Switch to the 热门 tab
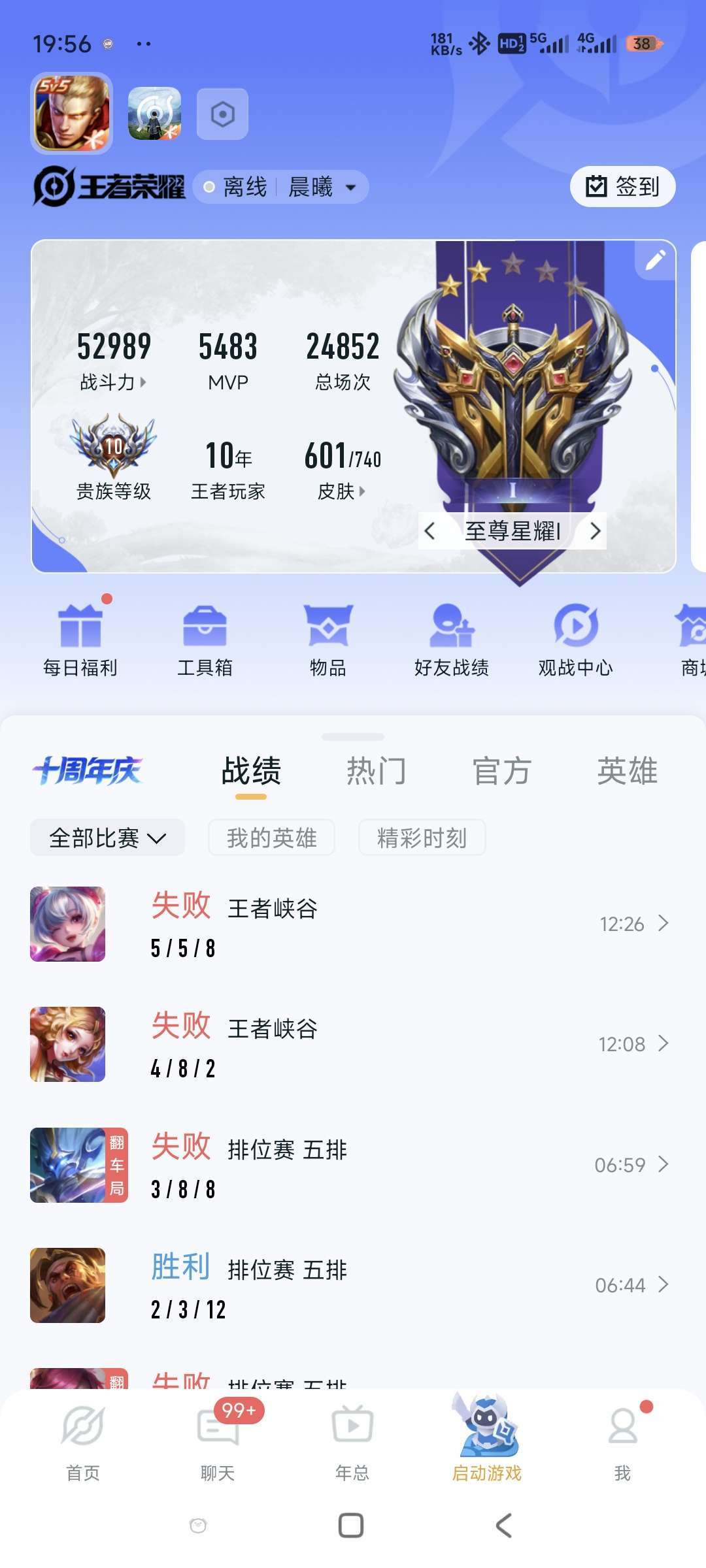Viewport: 706px width, 1568px height. [376, 771]
